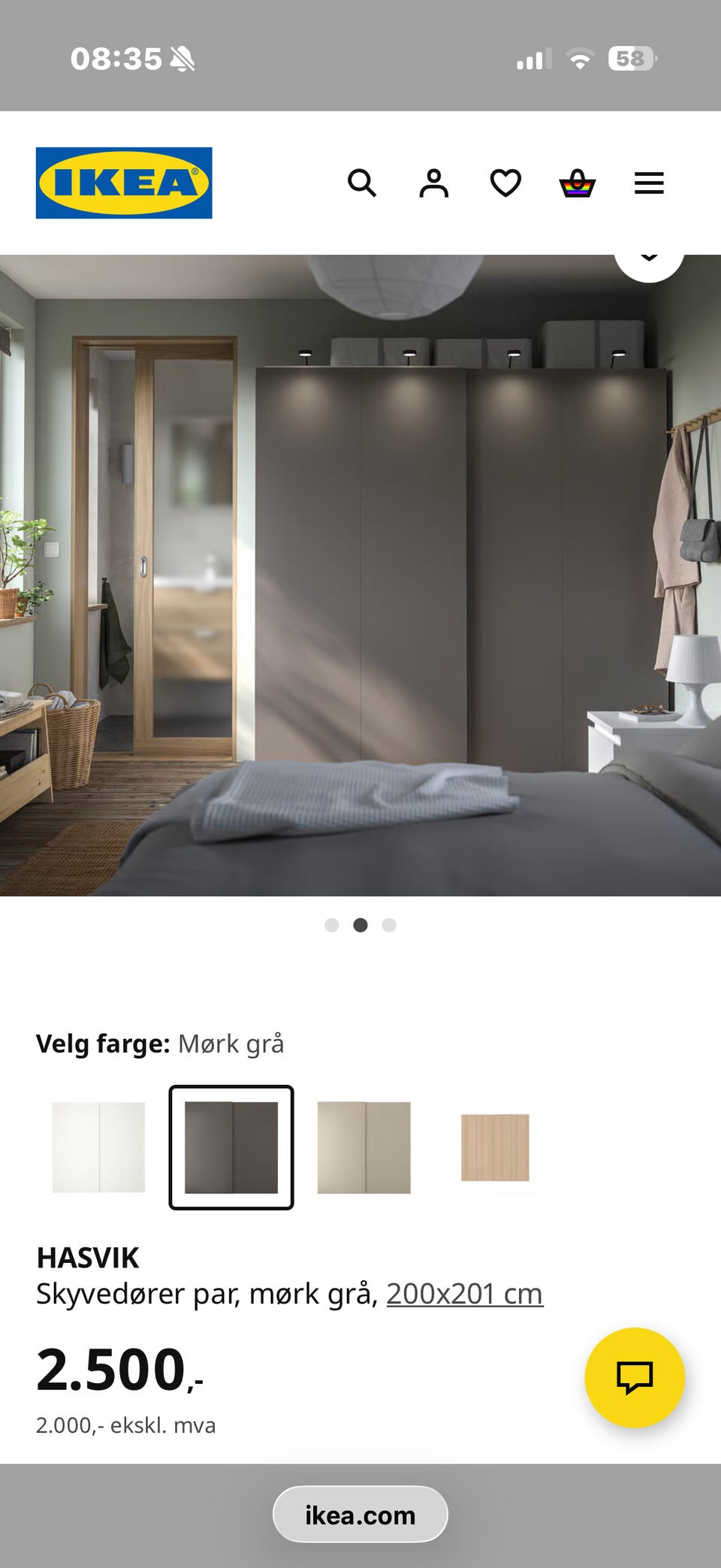The image size is (721, 1568).
Task: Jump to the third carousel image dot
Action: pos(389,925)
